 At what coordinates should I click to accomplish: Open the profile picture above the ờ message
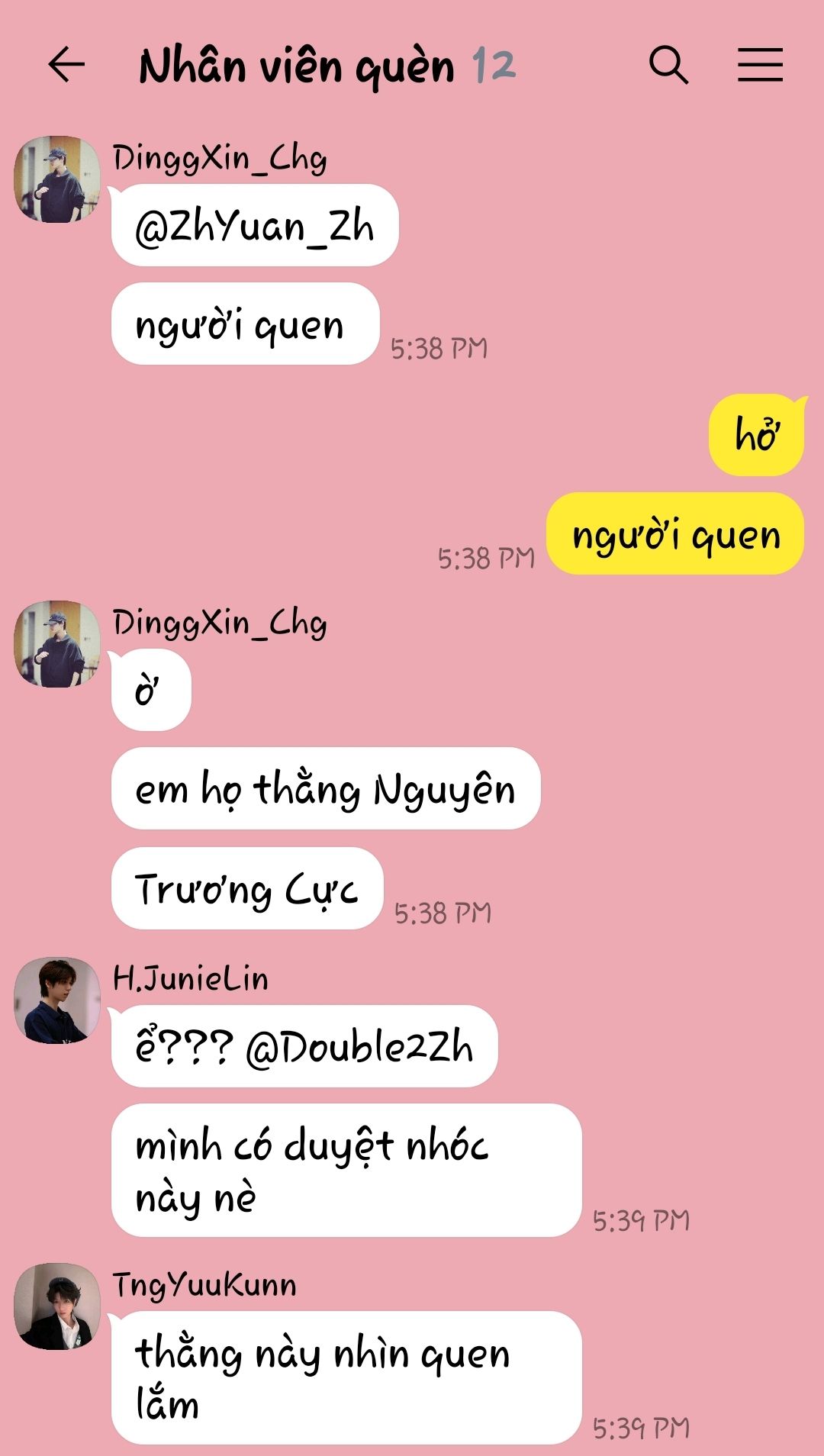tap(57, 643)
